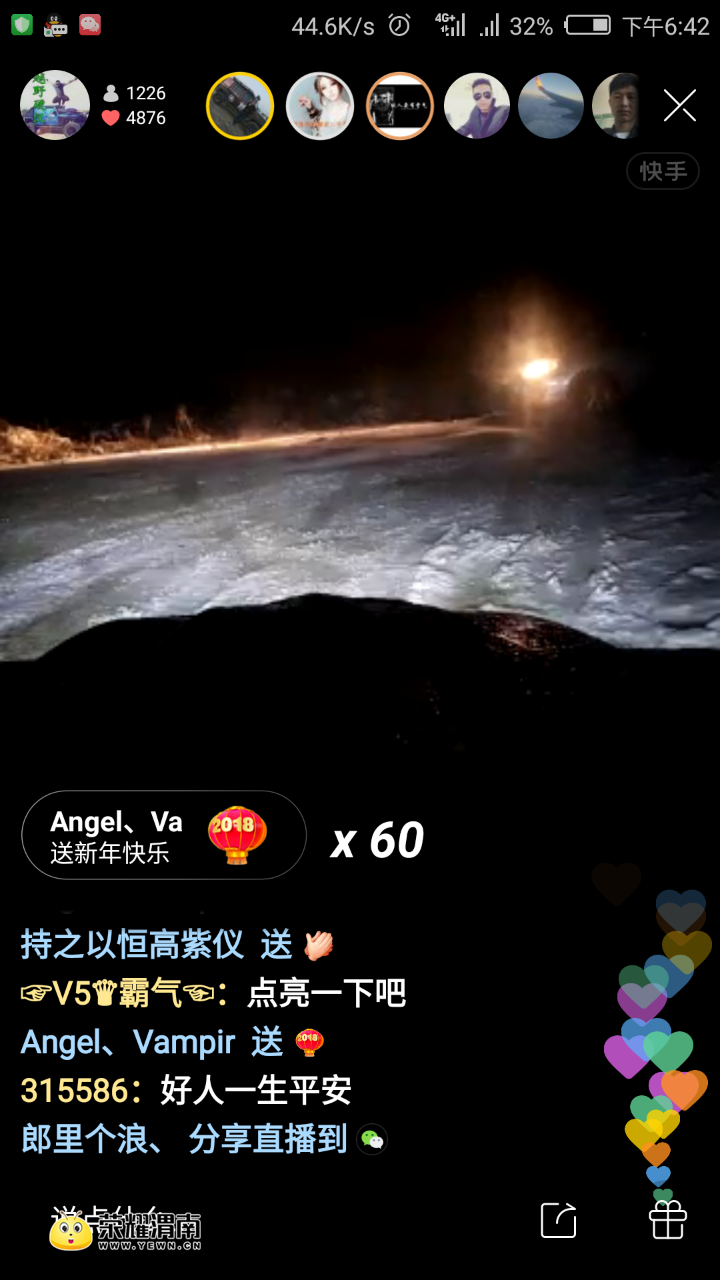Open the airplane wing viewer avatar

[551, 106]
